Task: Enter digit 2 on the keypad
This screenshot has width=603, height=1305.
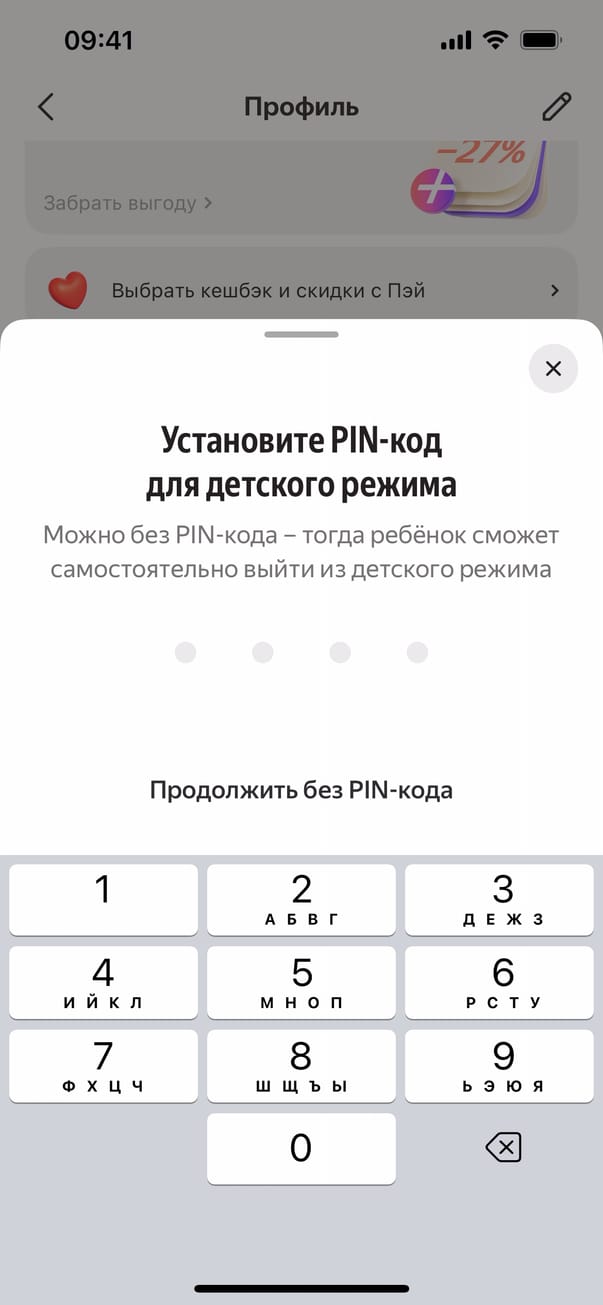Action: (x=301, y=899)
